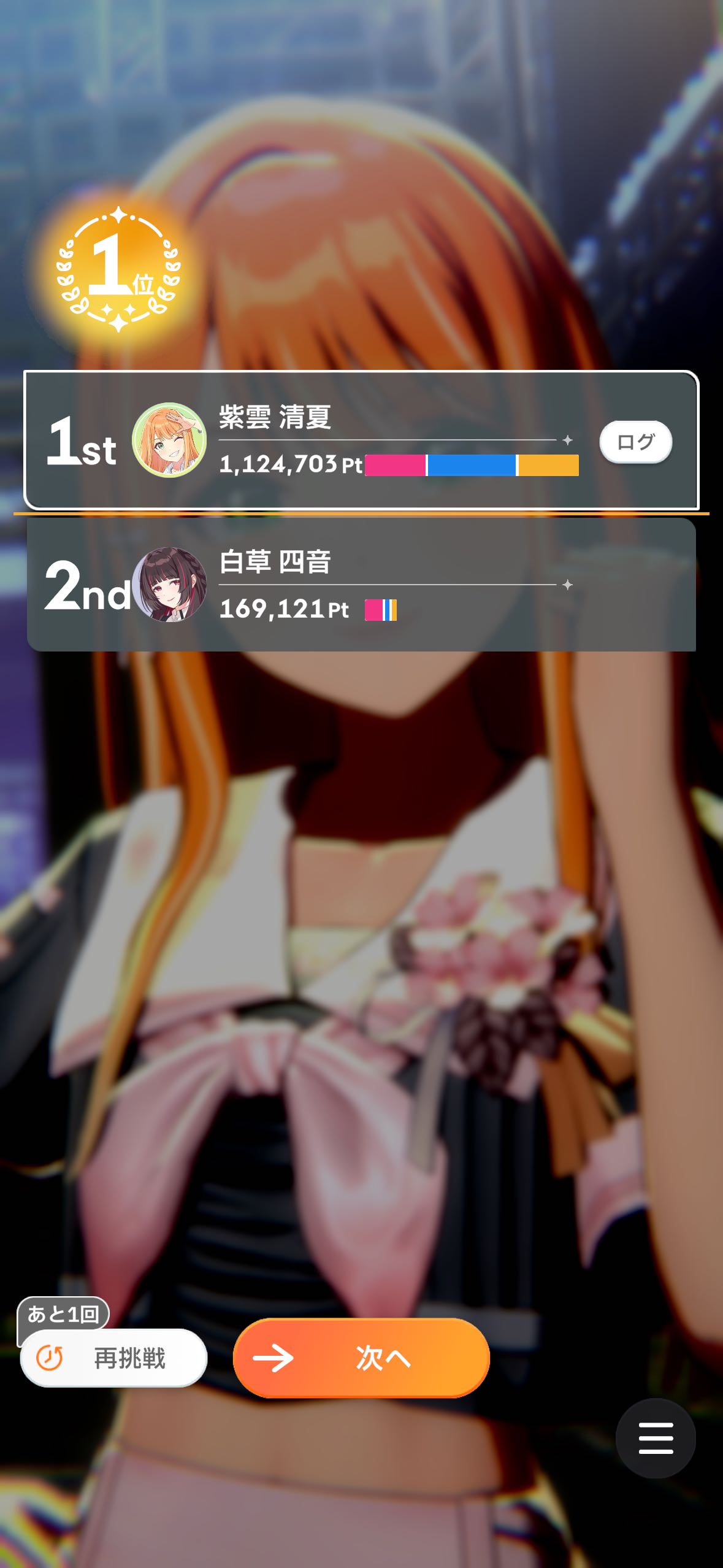Retry with the 再挑戦 button
723x1568 pixels.
click(114, 1358)
